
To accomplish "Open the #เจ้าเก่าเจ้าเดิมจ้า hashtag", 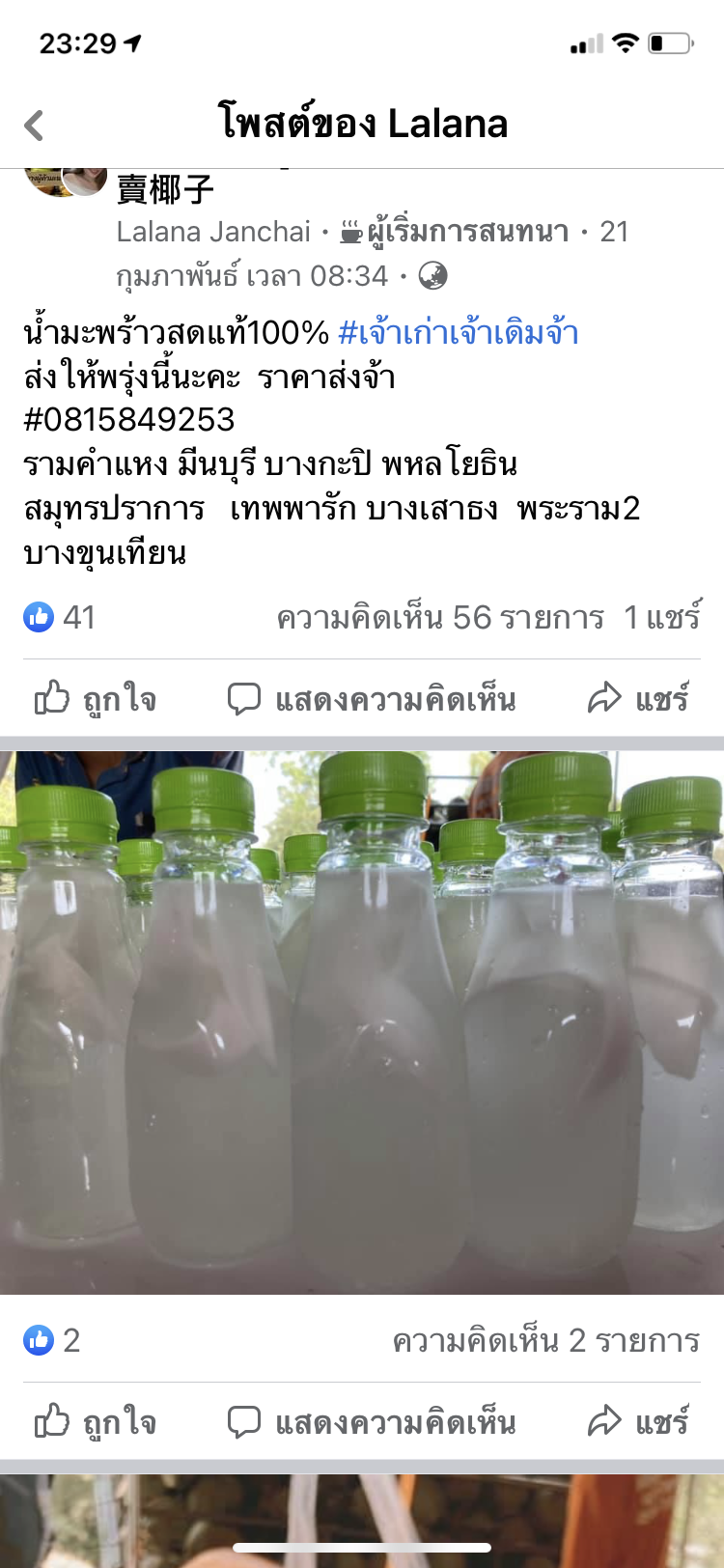I will coord(459,332).
